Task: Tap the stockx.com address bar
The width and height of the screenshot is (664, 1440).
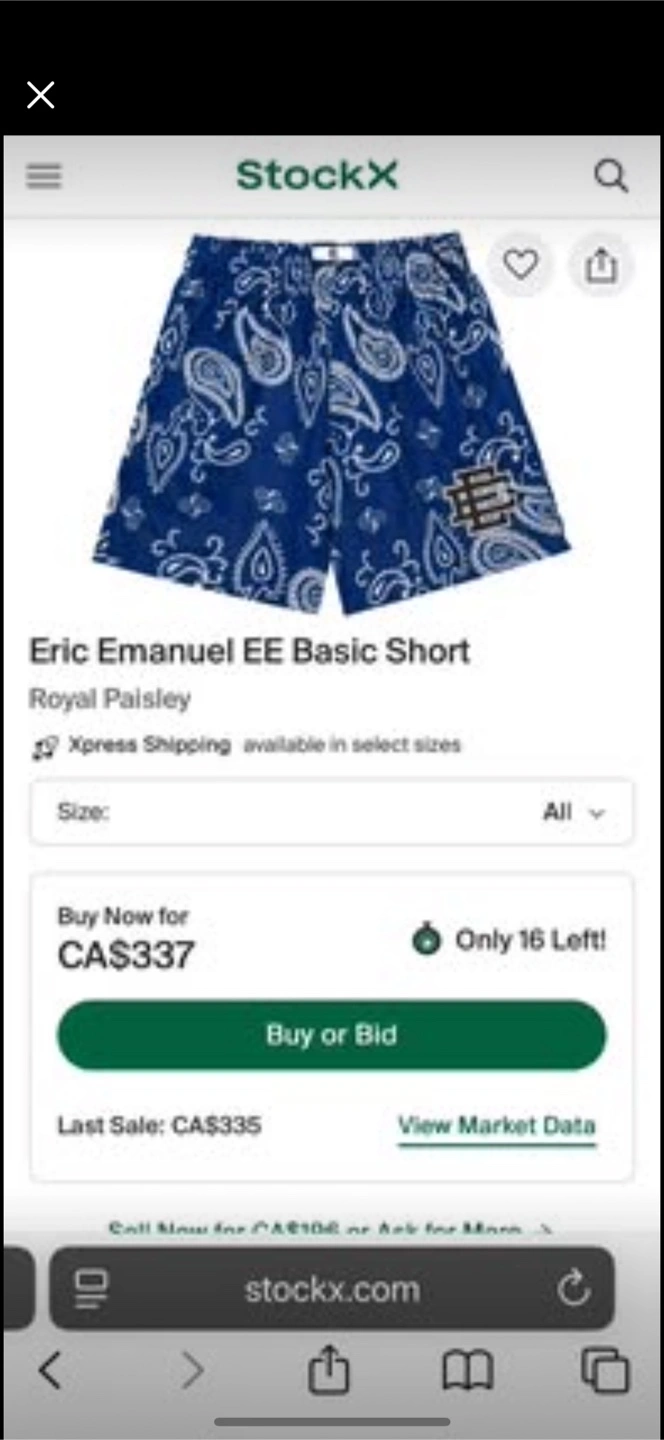Action: click(x=332, y=1289)
